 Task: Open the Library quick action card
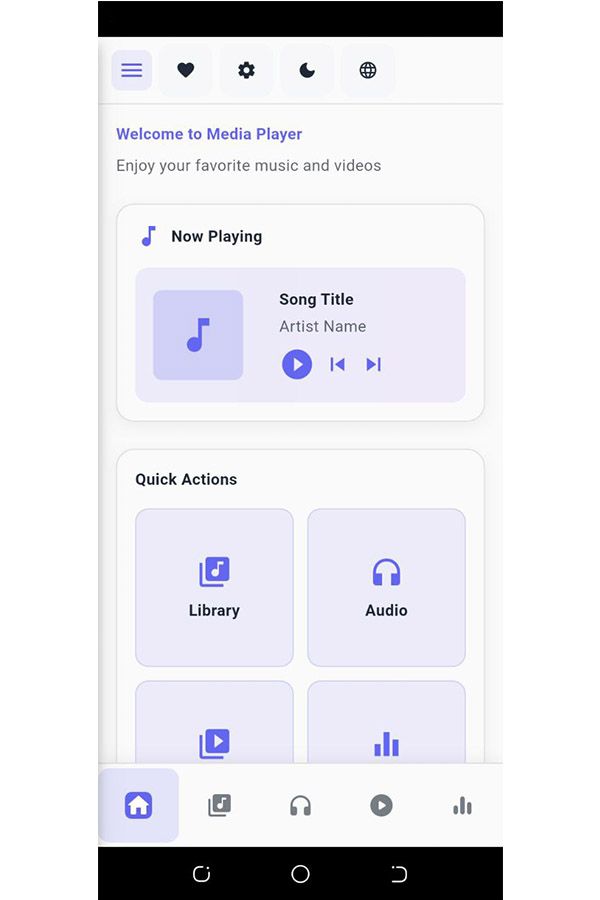[214, 587]
